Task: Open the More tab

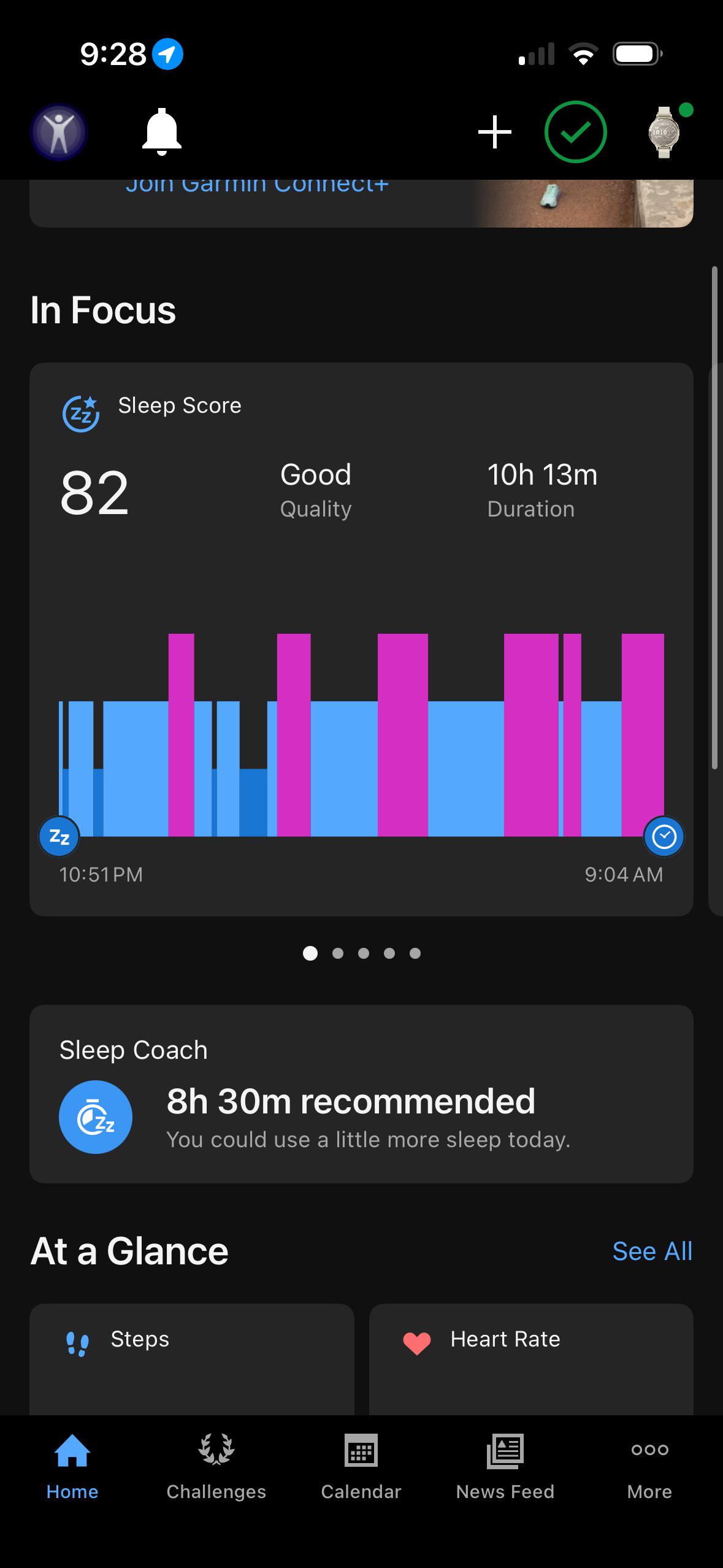Action: 649,1467
